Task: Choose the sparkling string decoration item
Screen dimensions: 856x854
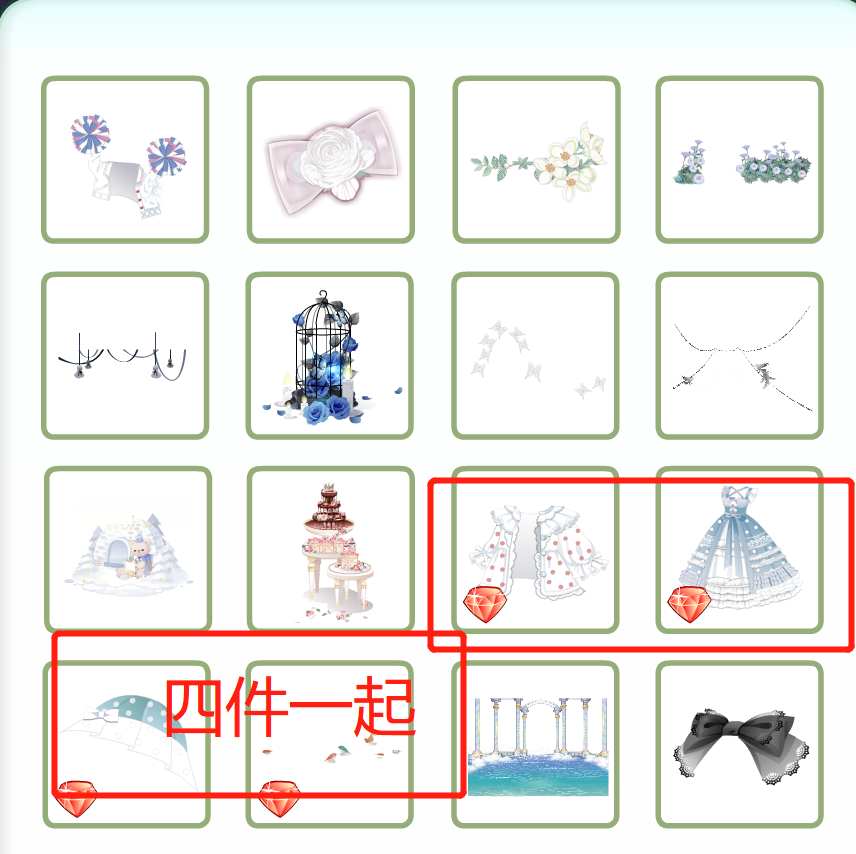Action: [739, 356]
